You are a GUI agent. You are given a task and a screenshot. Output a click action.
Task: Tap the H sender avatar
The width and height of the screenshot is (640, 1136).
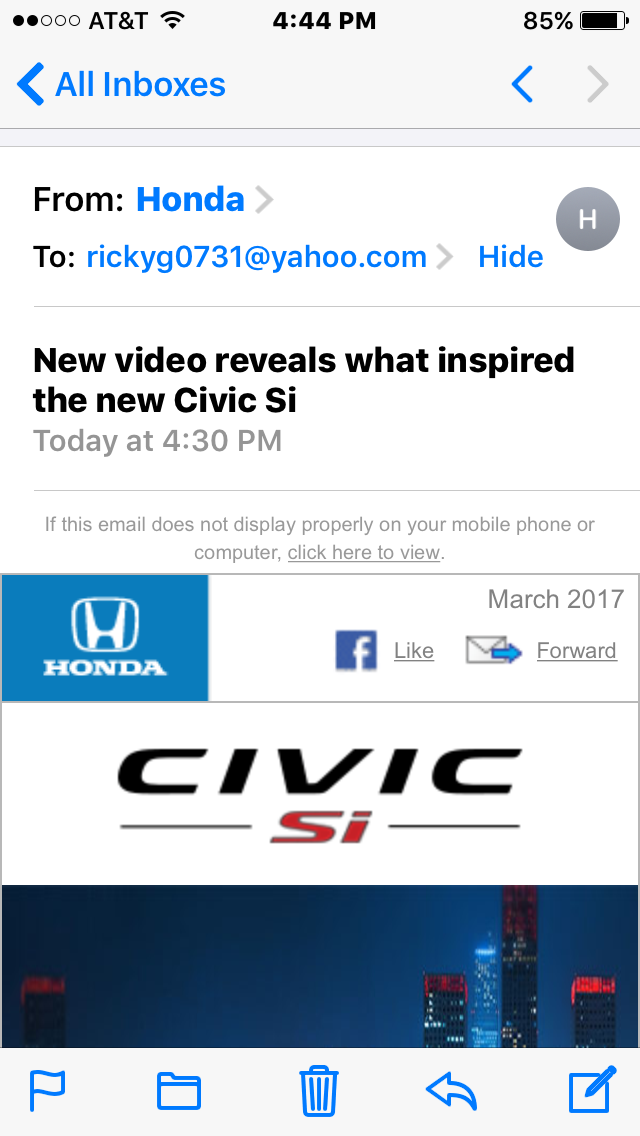[x=587, y=219]
